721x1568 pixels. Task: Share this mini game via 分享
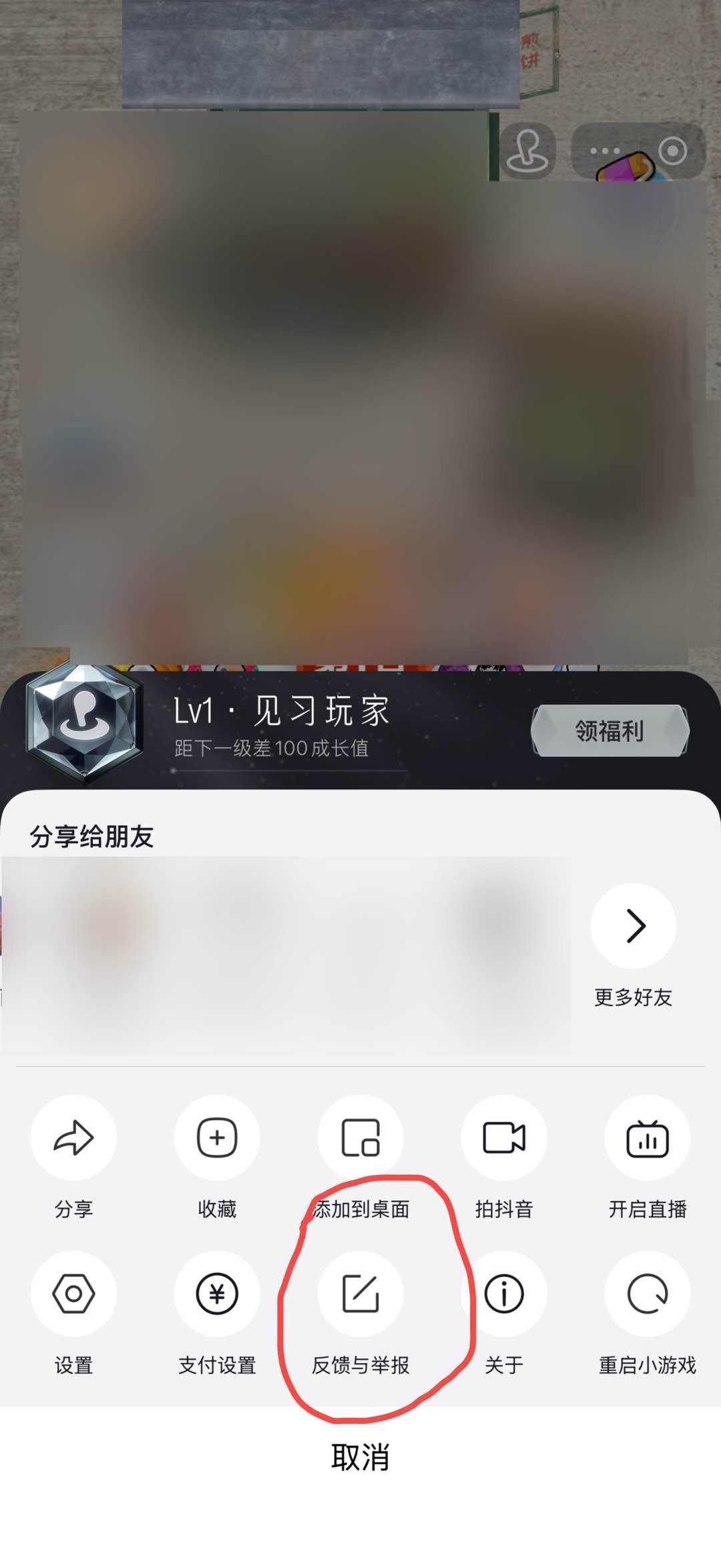coord(73,1138)
